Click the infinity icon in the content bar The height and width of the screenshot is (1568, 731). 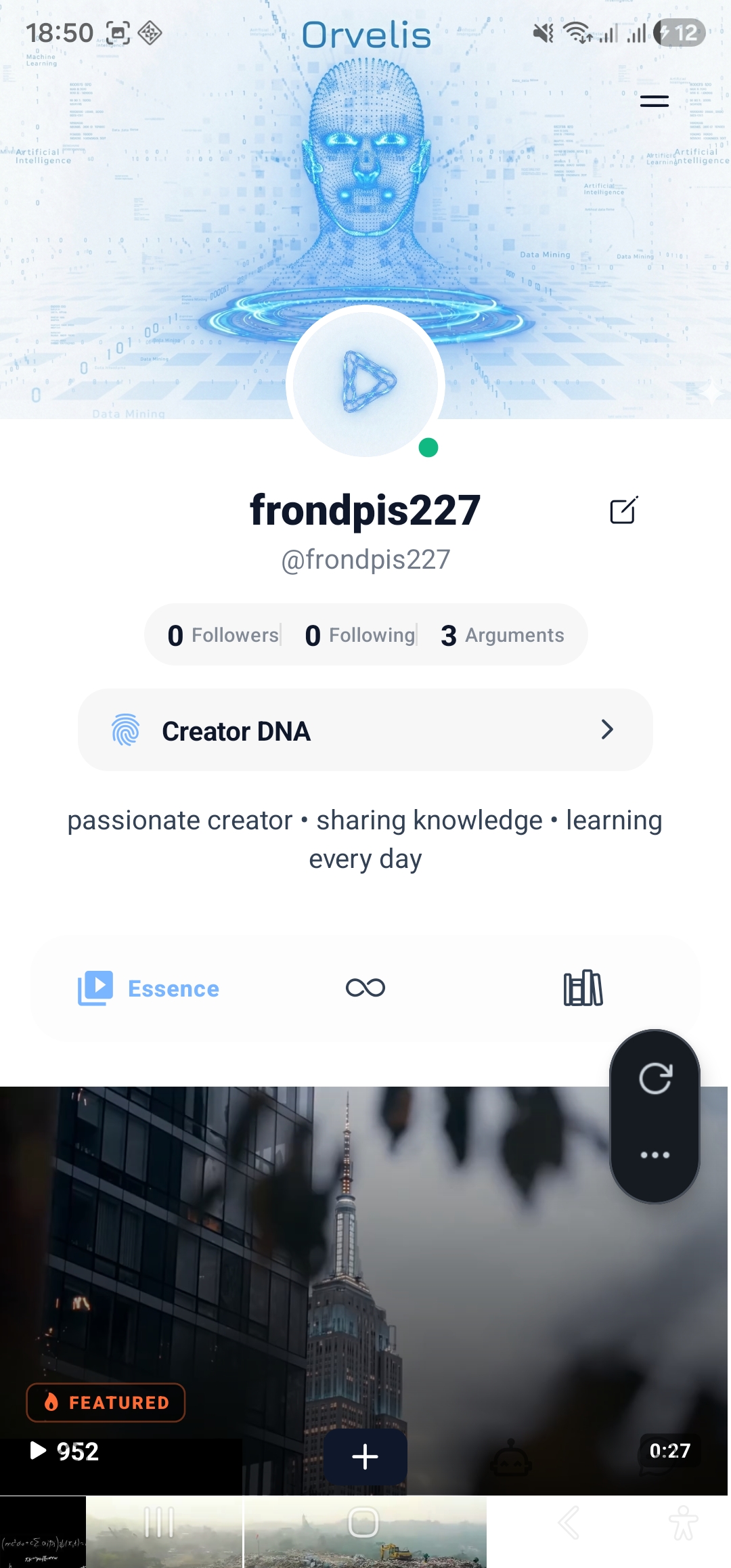pos(365,987)
